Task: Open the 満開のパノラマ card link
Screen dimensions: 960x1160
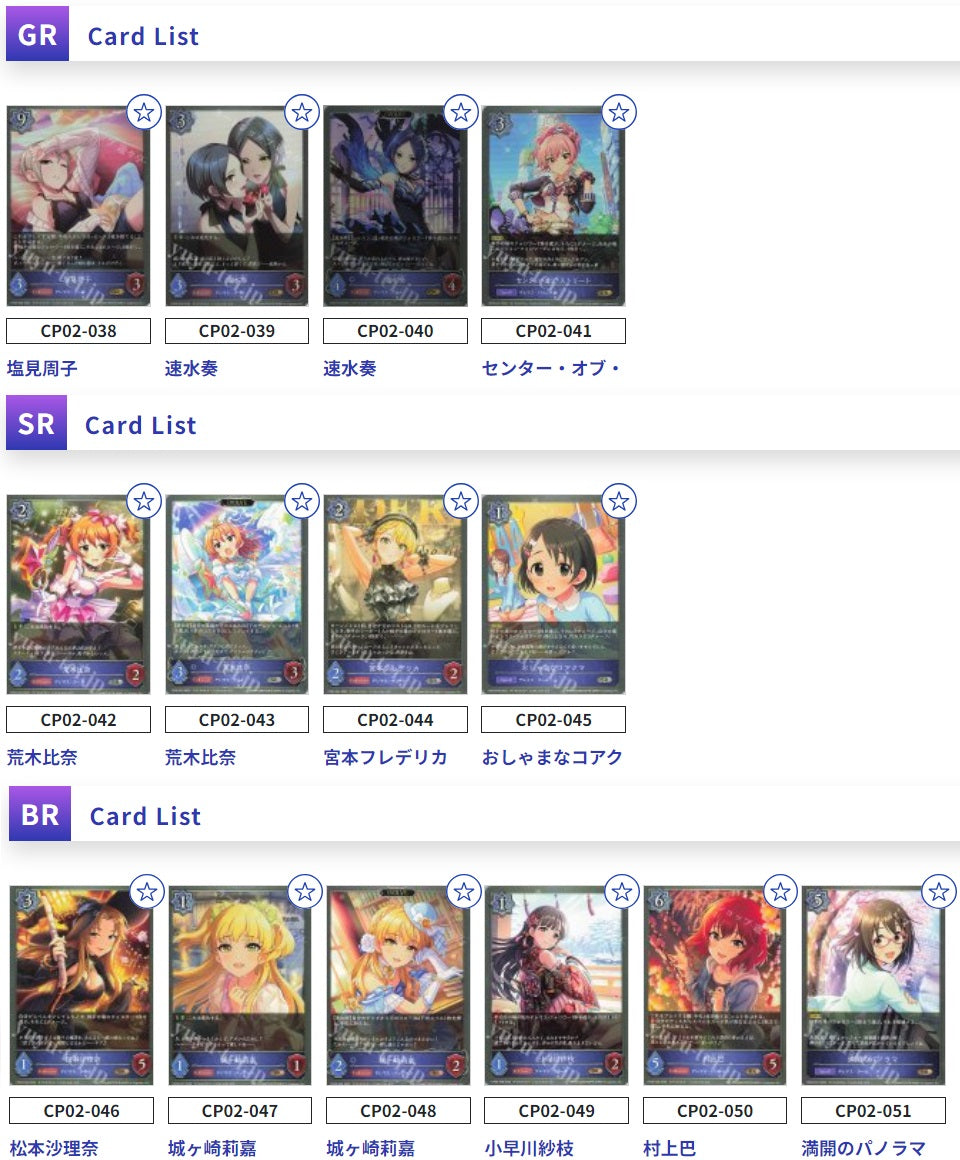Action: [x=863, y=1149]
